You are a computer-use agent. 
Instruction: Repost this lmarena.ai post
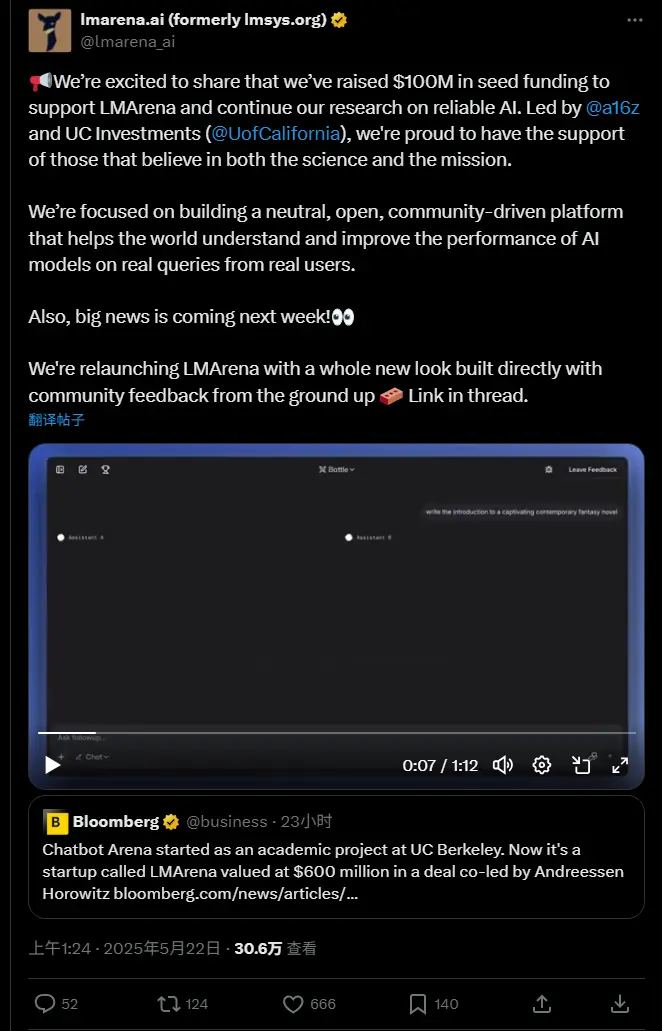pos(170,1003)
